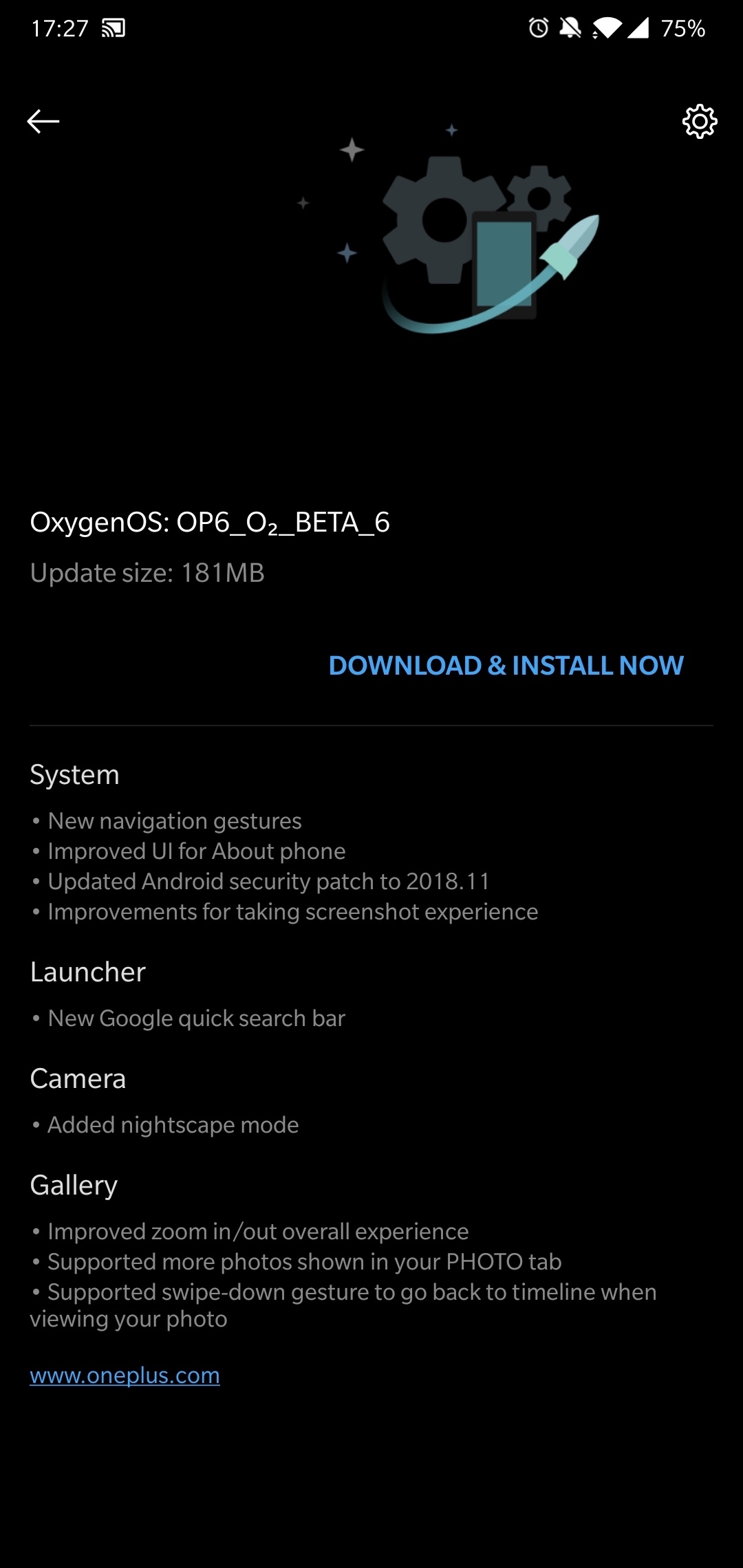Open the www.oneplus.com link
The image size is (743, 1568).
click(x=125, y=1375)
